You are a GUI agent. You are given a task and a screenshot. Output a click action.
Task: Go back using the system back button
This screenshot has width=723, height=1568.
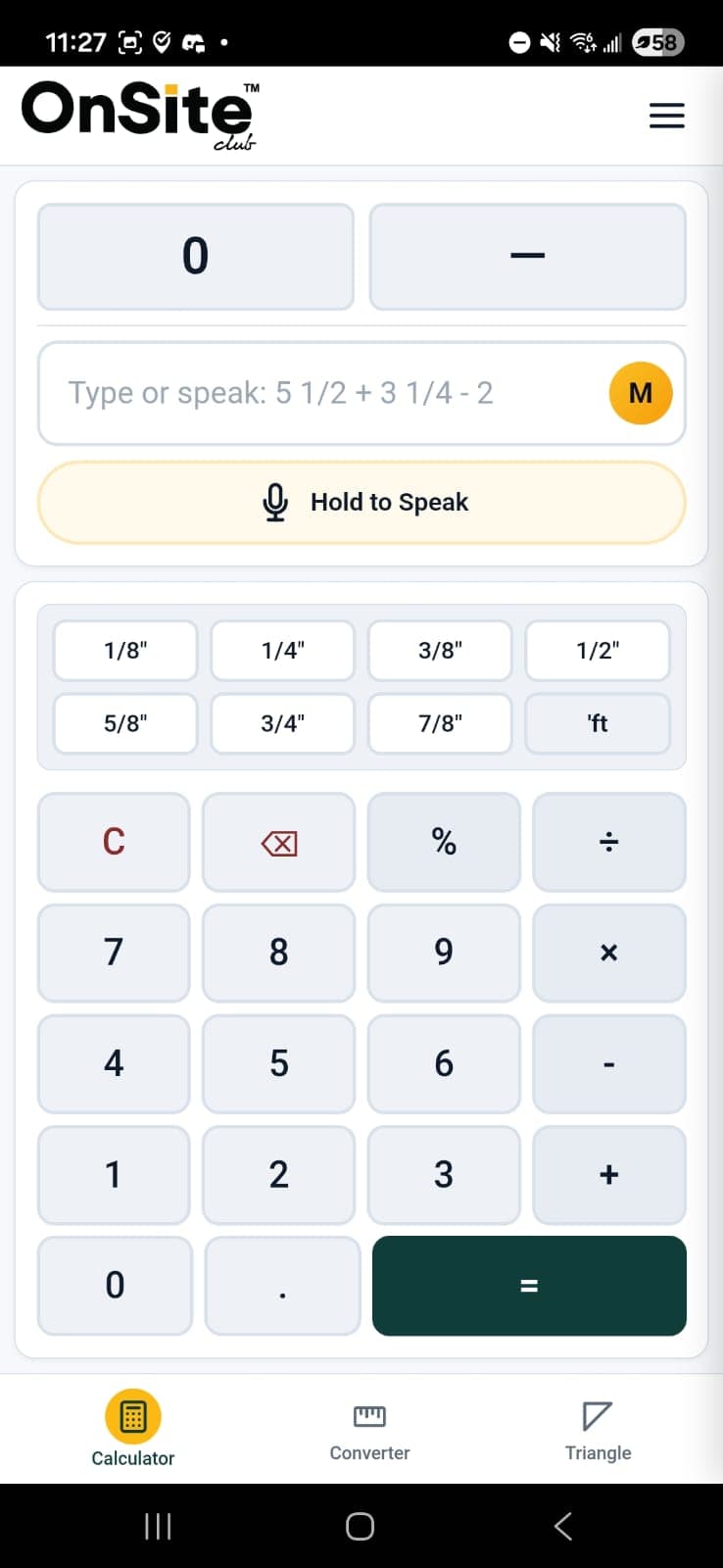[562, 1526]
